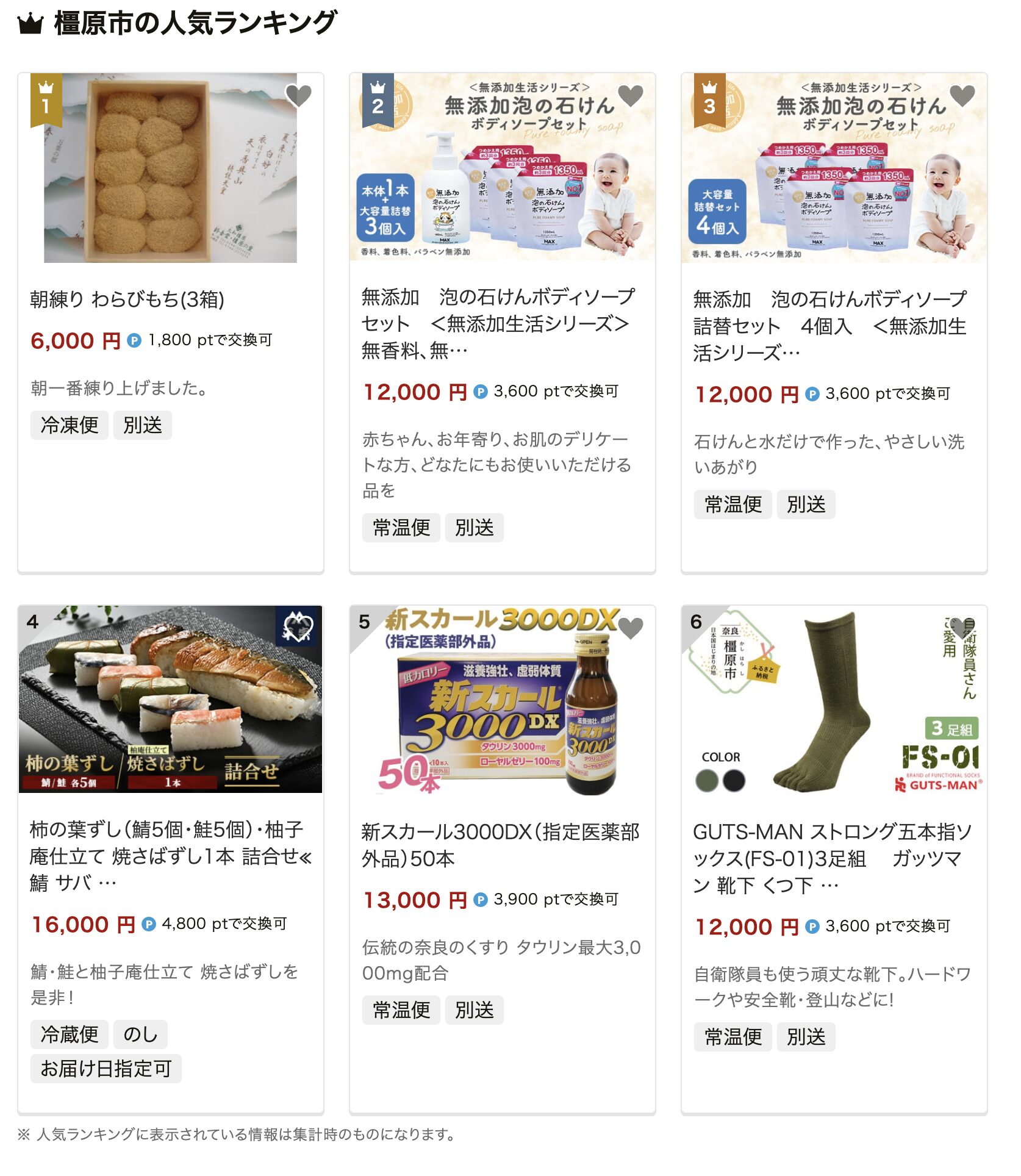1021x1176 pixels.
Task: Heart the GUTS-MAN socks item
Action: [962, 627]
